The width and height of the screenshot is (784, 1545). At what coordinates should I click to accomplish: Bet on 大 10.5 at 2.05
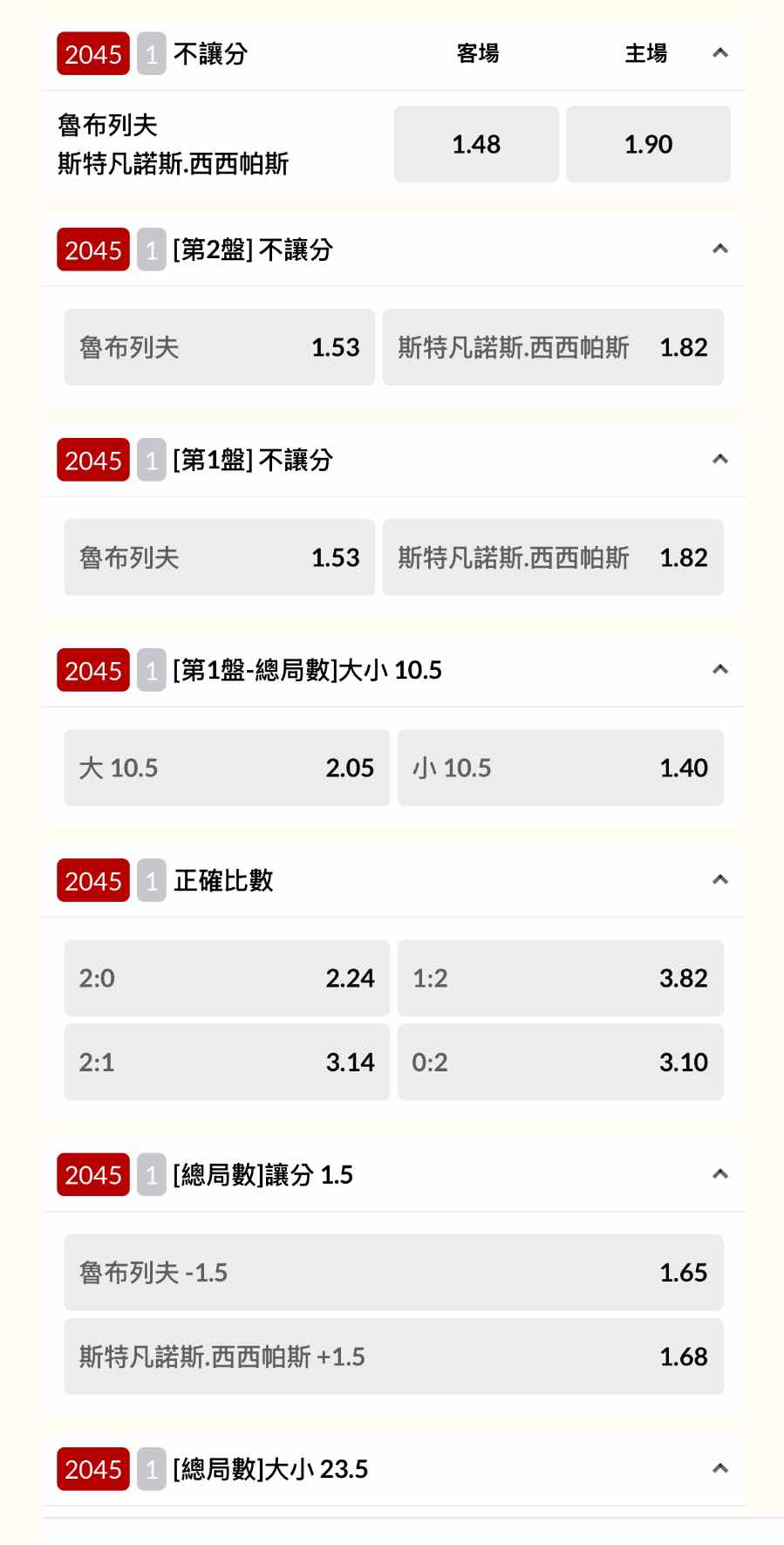(227, 768)
